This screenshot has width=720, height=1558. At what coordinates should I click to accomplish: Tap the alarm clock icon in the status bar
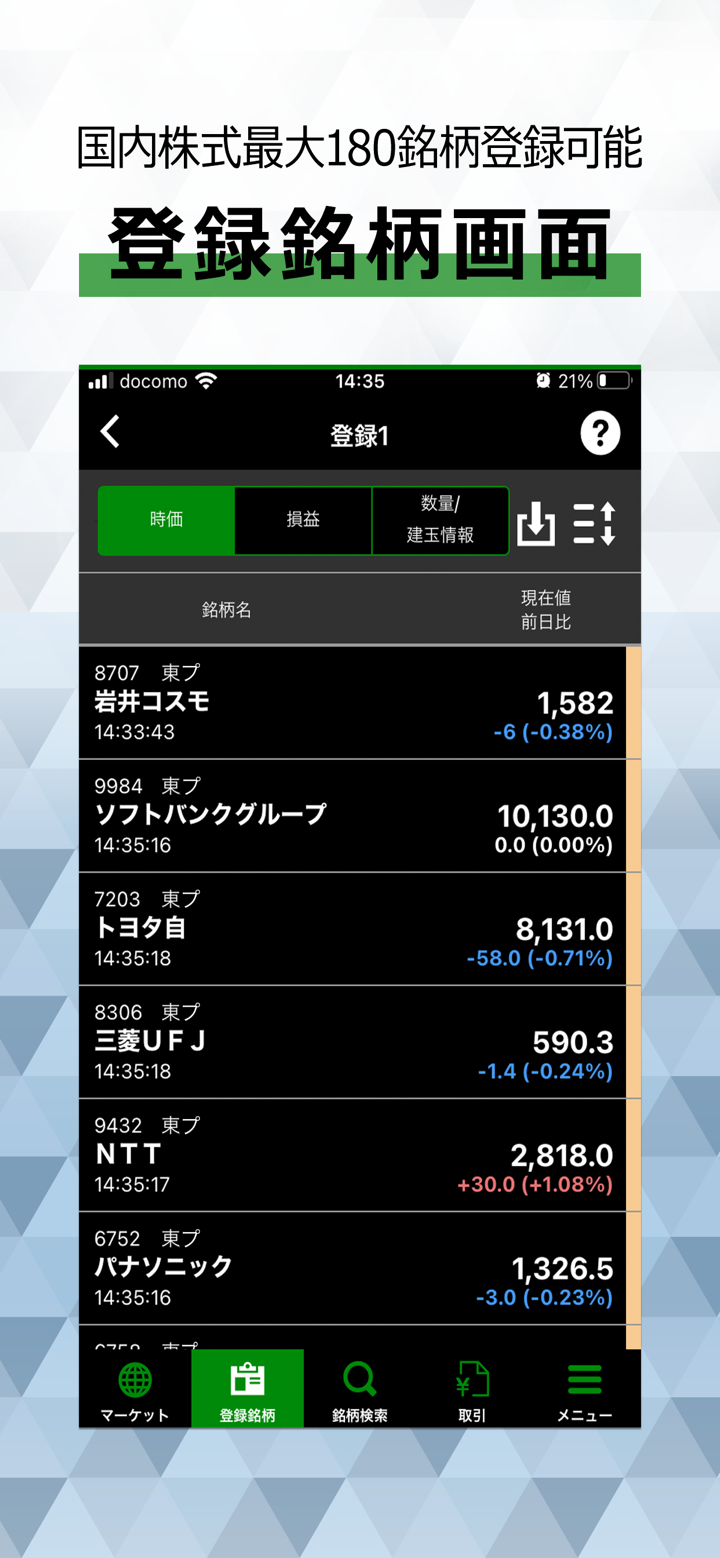(x=545, y=381)
